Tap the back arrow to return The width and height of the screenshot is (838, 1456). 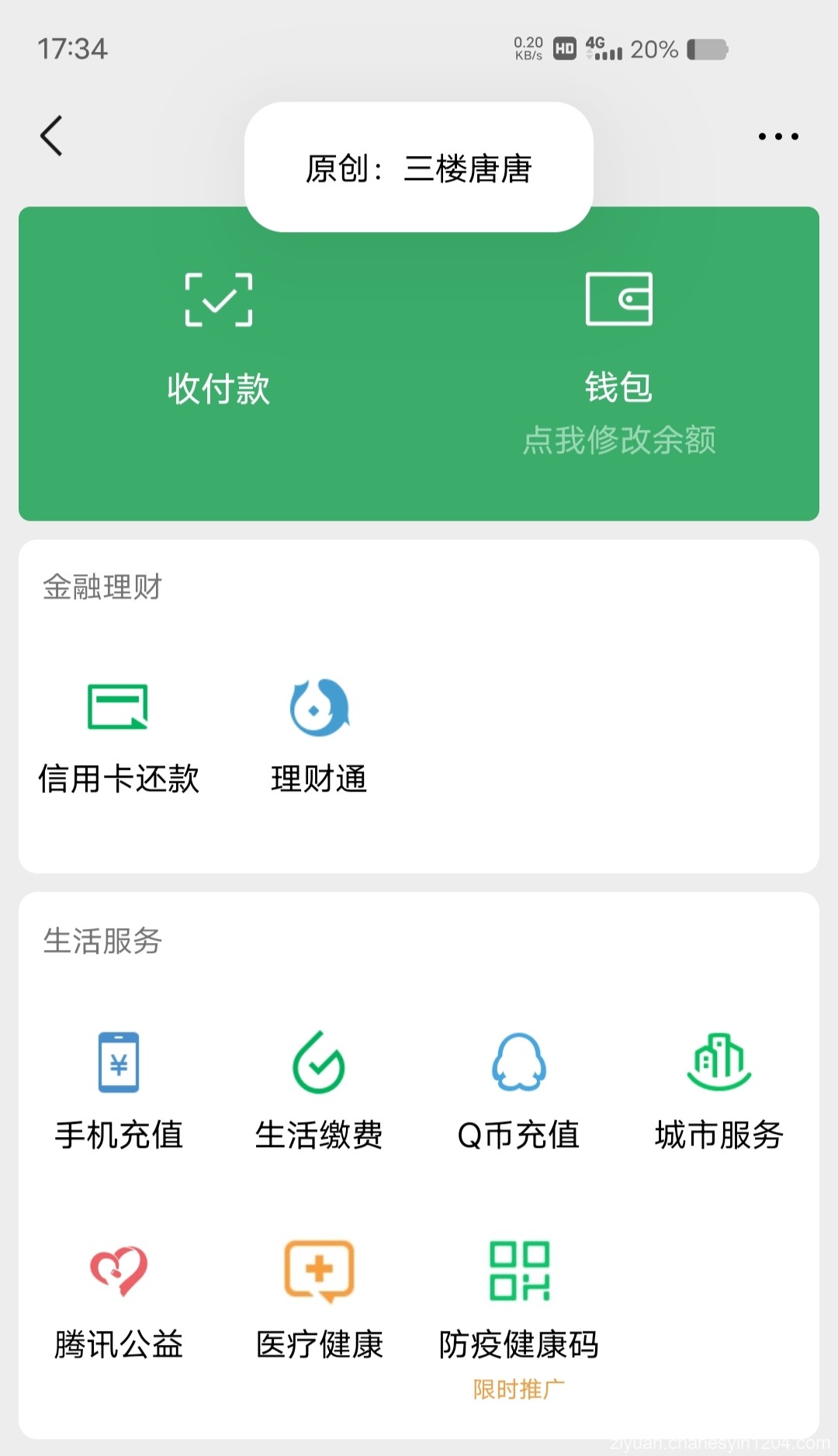(50, 136)
